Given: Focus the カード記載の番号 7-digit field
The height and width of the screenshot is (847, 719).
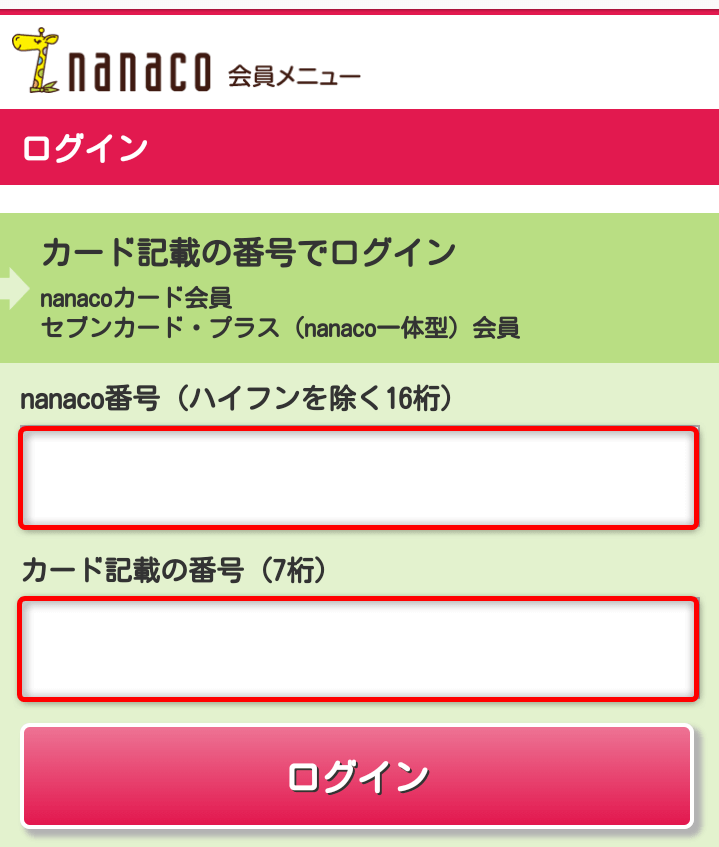Looking at the screenshot, I should point(357,649).
